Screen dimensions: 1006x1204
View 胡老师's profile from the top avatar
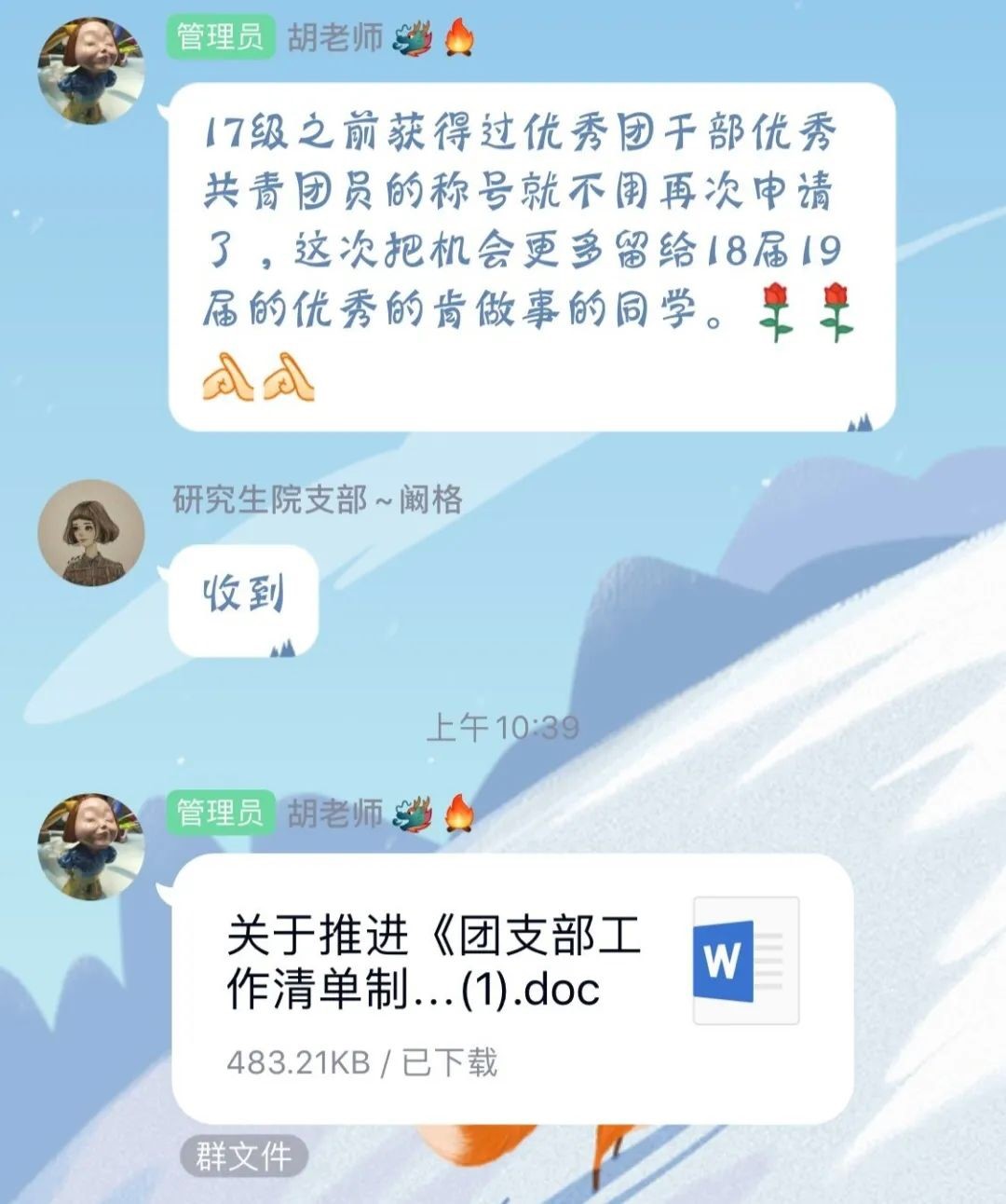tap(90, 70)
